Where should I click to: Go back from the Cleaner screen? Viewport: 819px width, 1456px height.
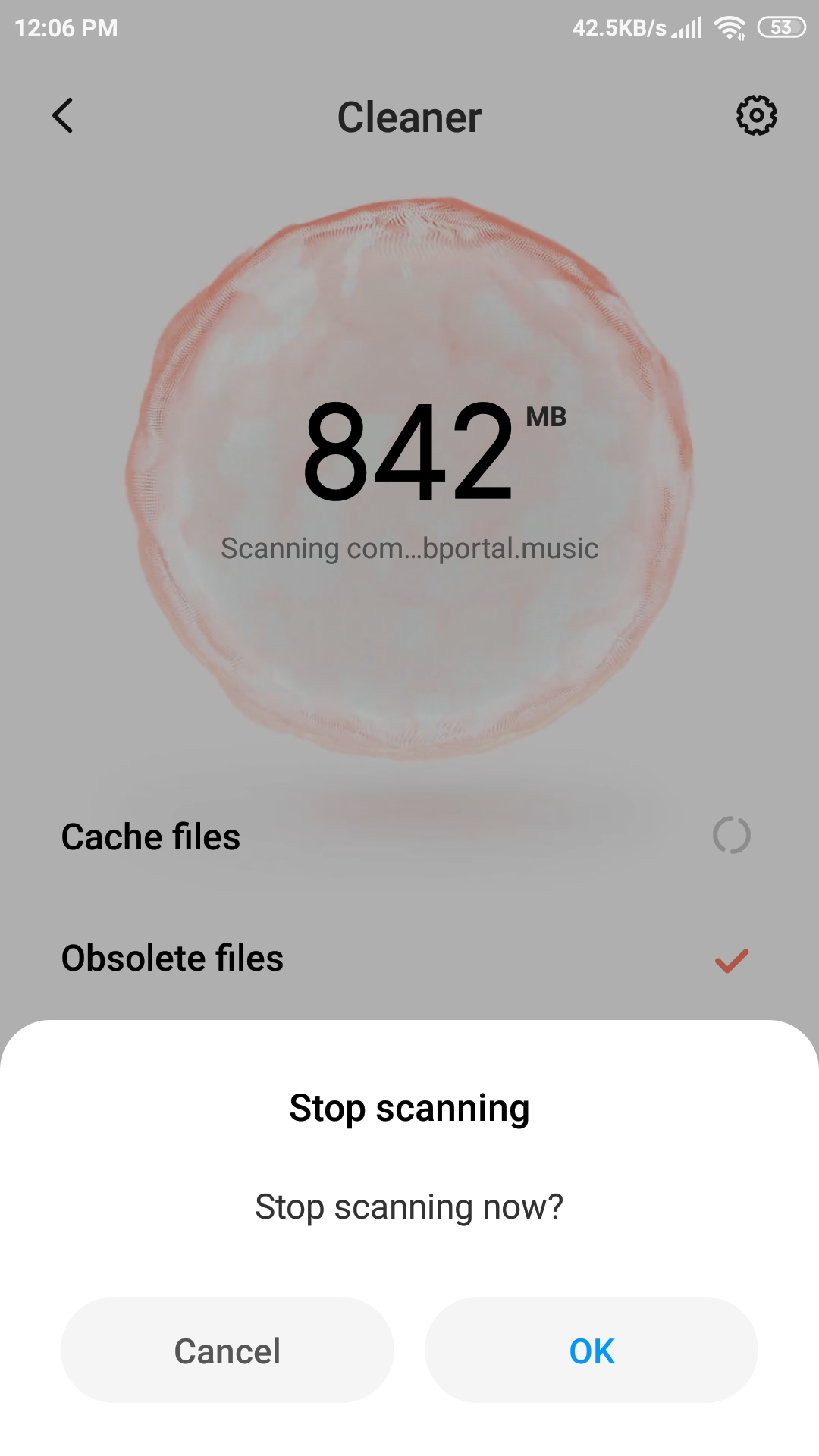point(63,115)
